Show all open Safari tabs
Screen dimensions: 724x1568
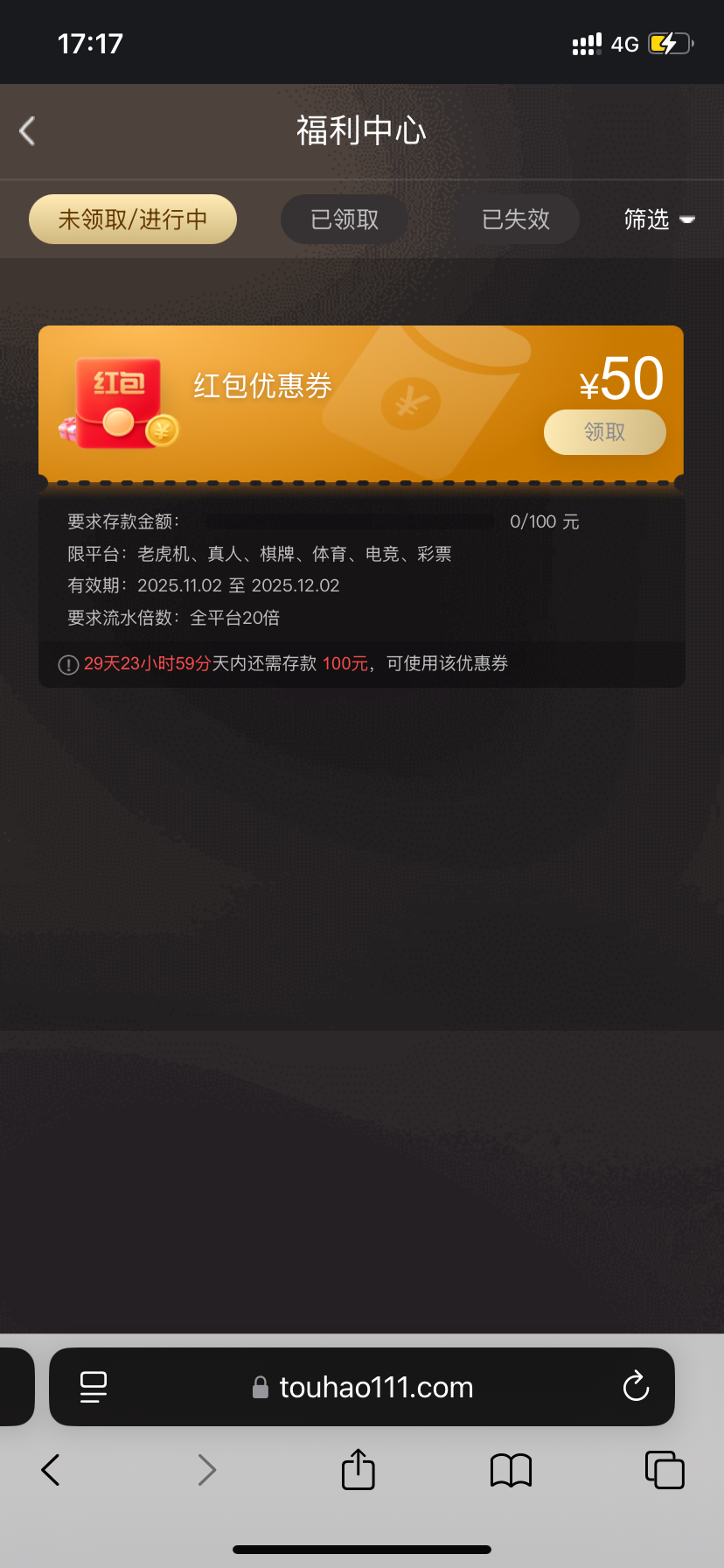pyautogui.click(x=665, y=1470)
